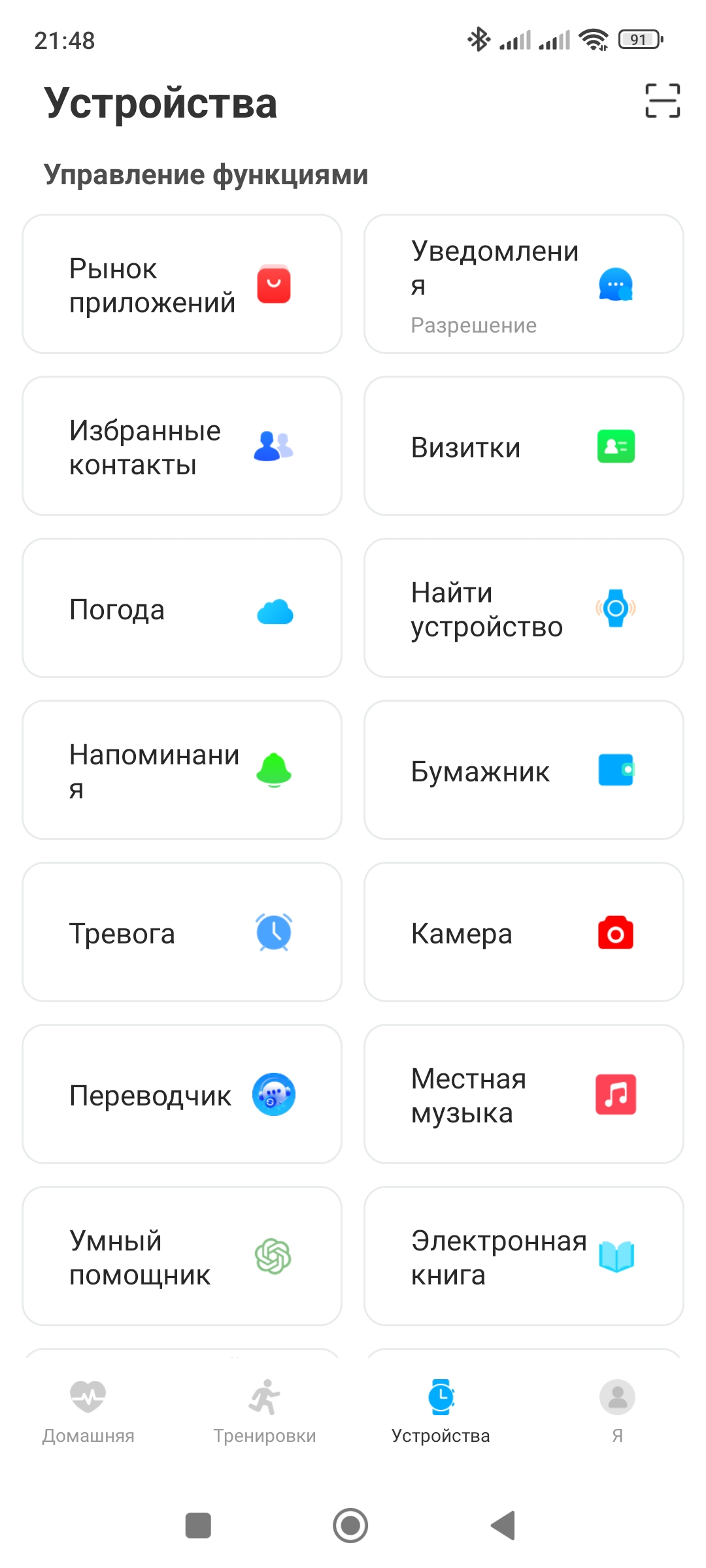This screenshot has height=1568, width=706.
Task: Select Найти устройство
Action: coord(524,608)
